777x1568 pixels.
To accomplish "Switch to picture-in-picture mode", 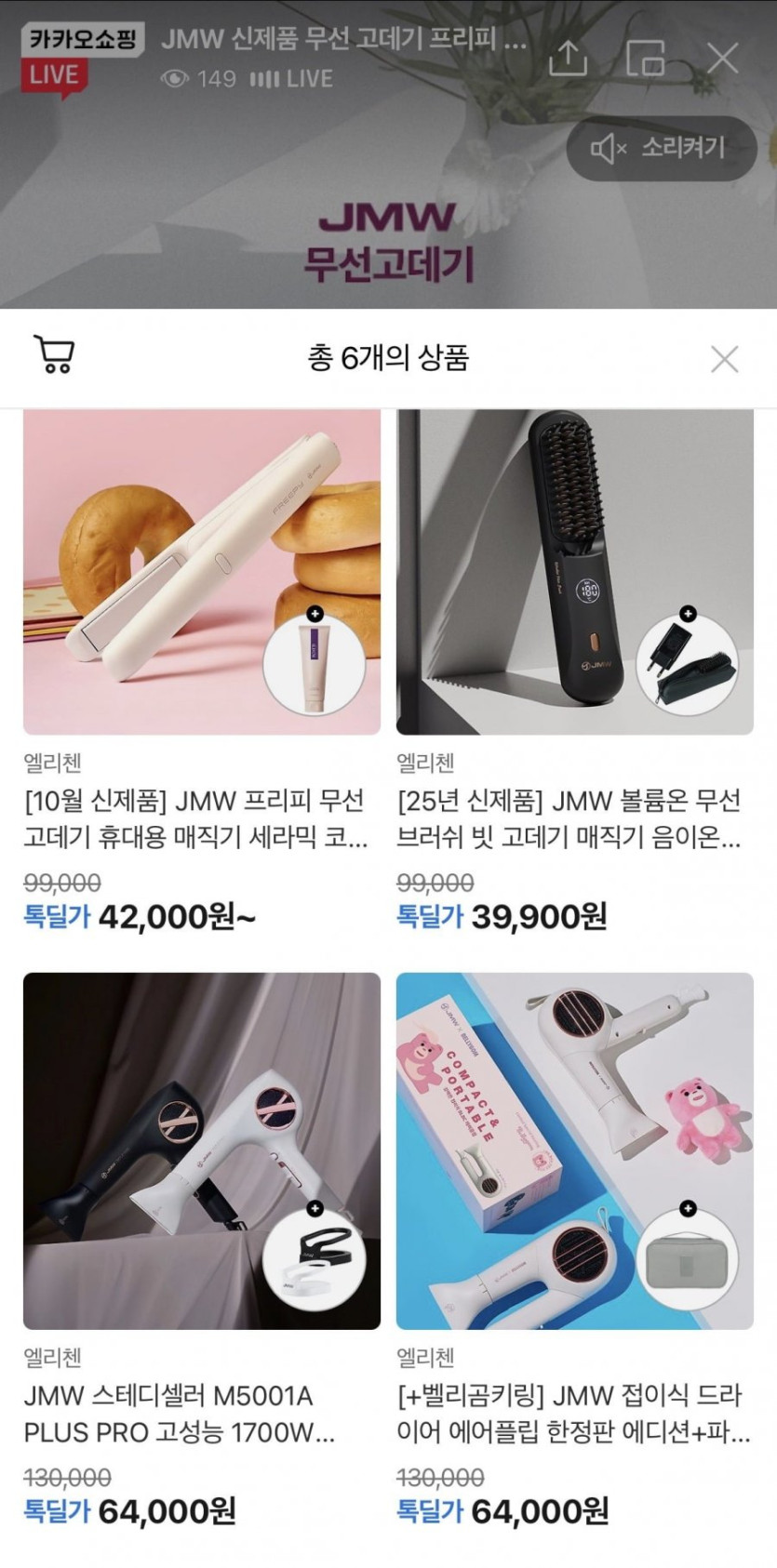I will (x=645, y=58).
